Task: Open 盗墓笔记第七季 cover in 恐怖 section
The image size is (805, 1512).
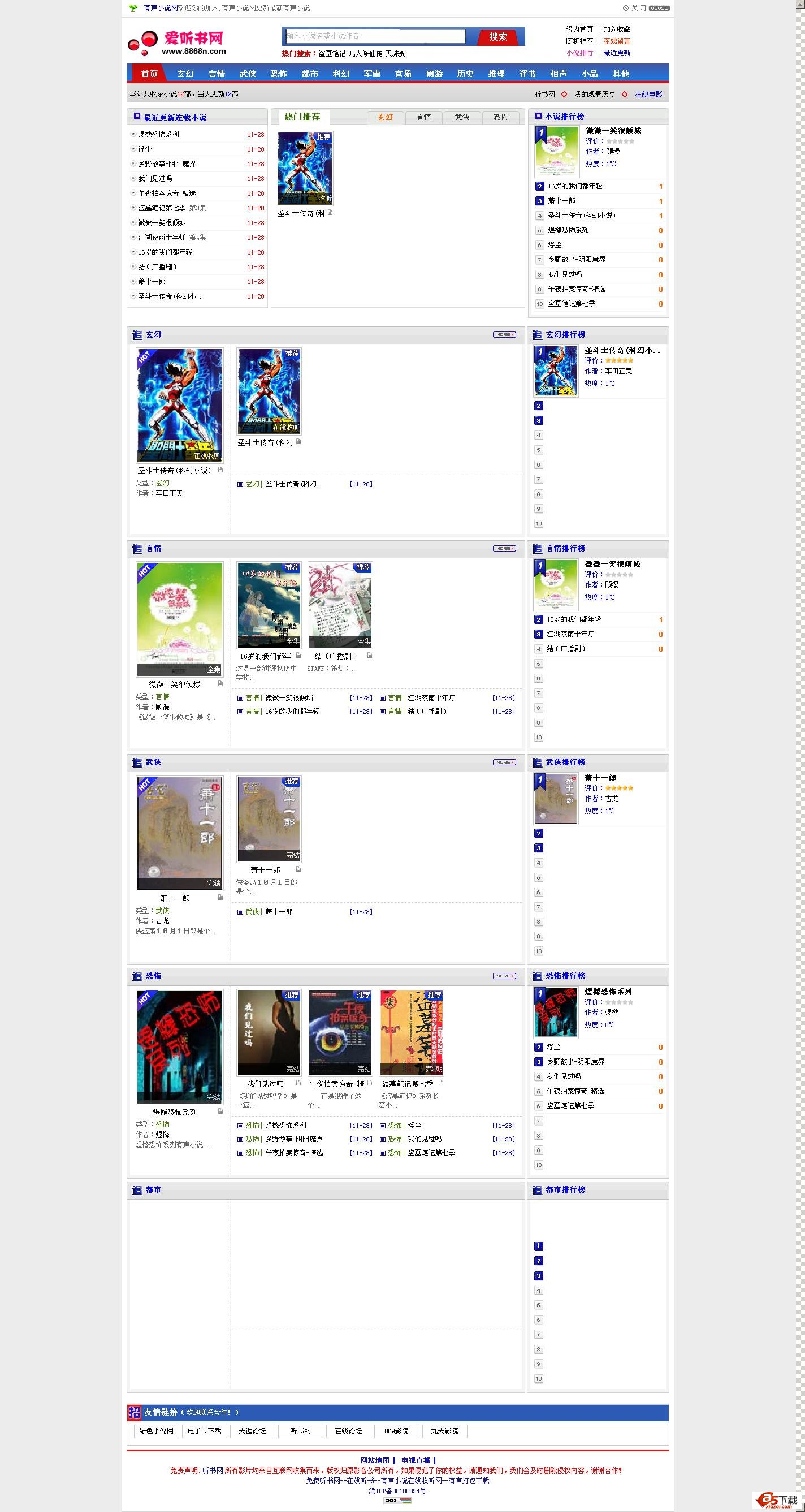Action: click(412, 1032)
